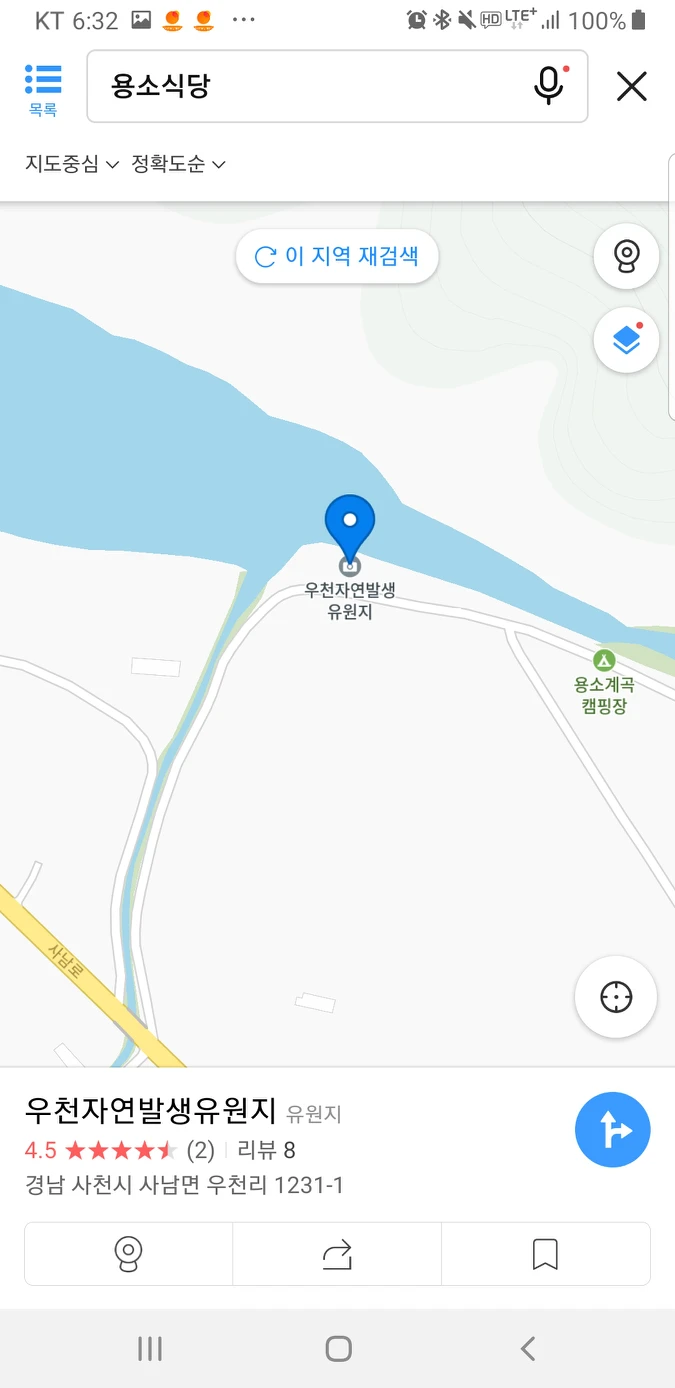This screenshot has width=675, height=1388.
Task: Start directions to 우천자연발생유원지
Action: point(612,1130)
